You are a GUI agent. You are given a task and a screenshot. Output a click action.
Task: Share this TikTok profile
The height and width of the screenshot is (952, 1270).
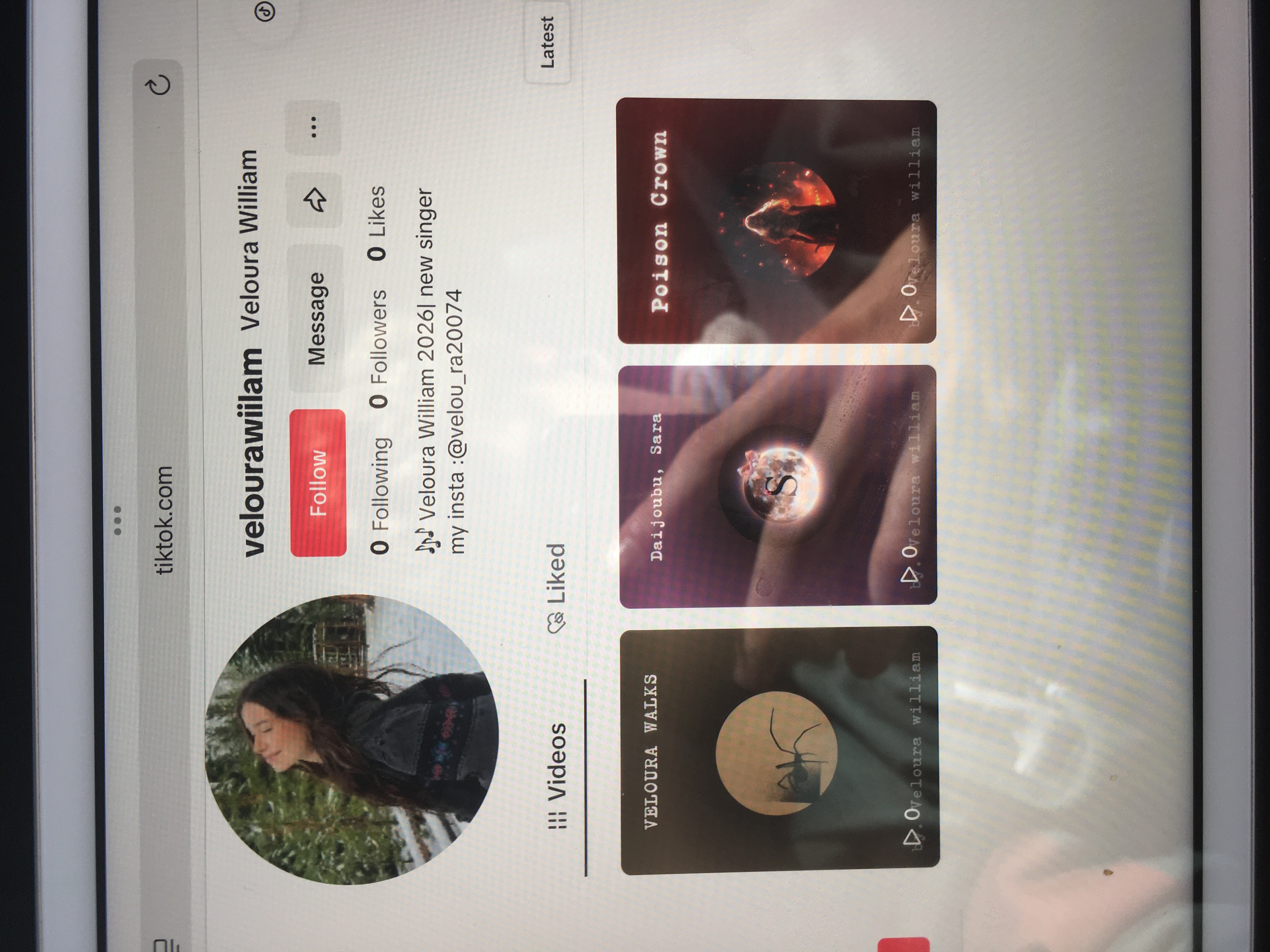pos(314,200)
